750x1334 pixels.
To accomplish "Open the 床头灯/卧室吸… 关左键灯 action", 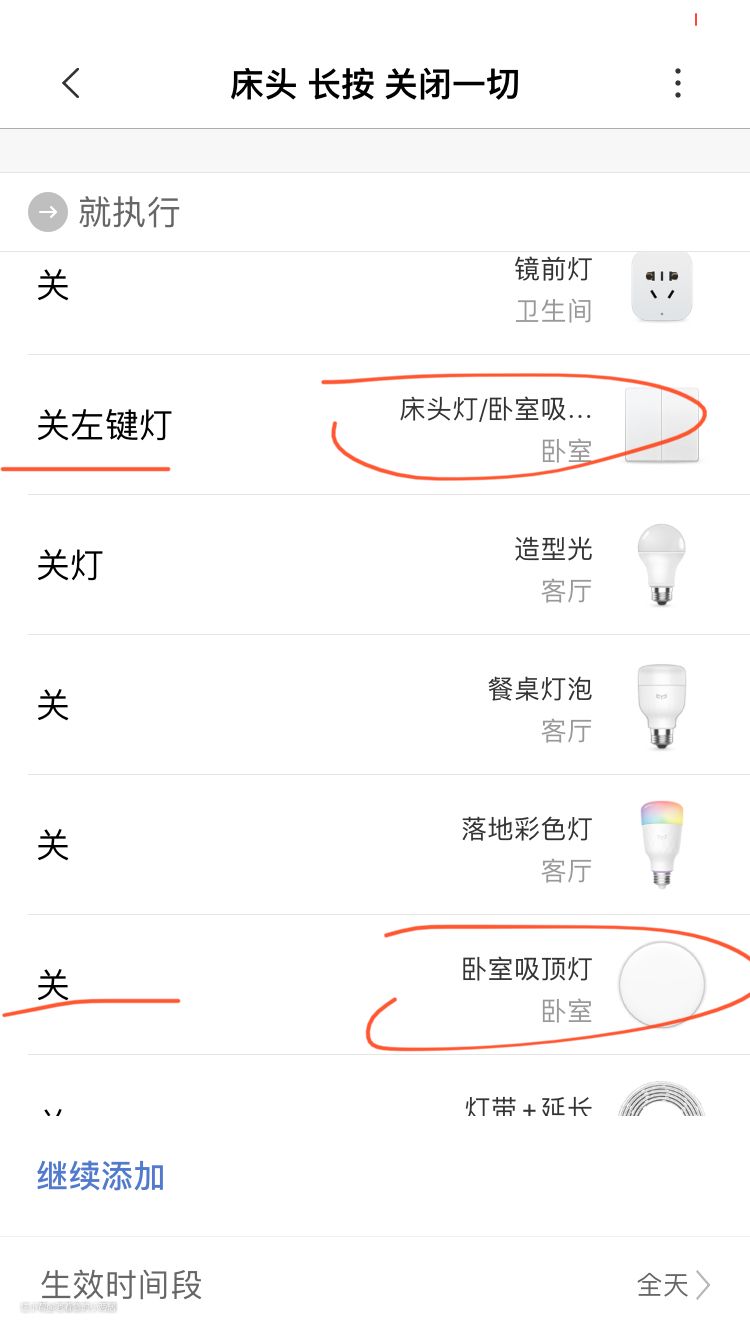I will click(x=375, y=426).
